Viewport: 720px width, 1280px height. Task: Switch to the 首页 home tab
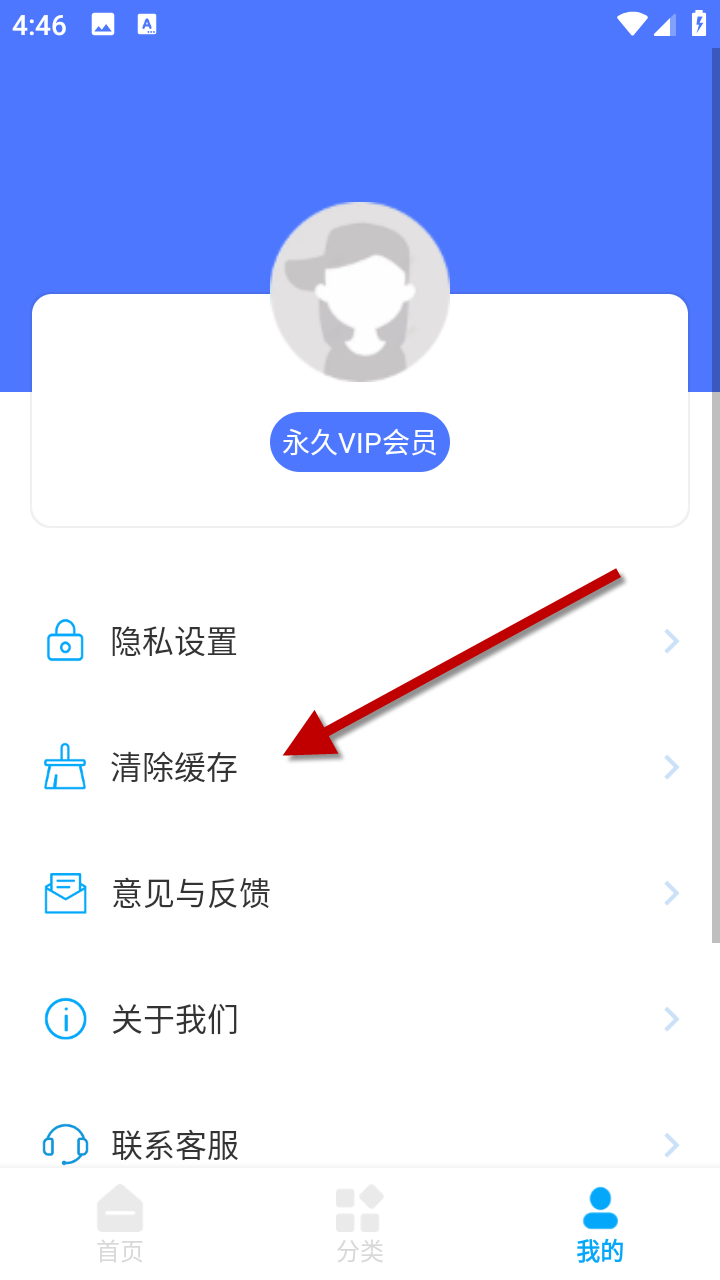pyautogui.click(x=120, y=1224)
